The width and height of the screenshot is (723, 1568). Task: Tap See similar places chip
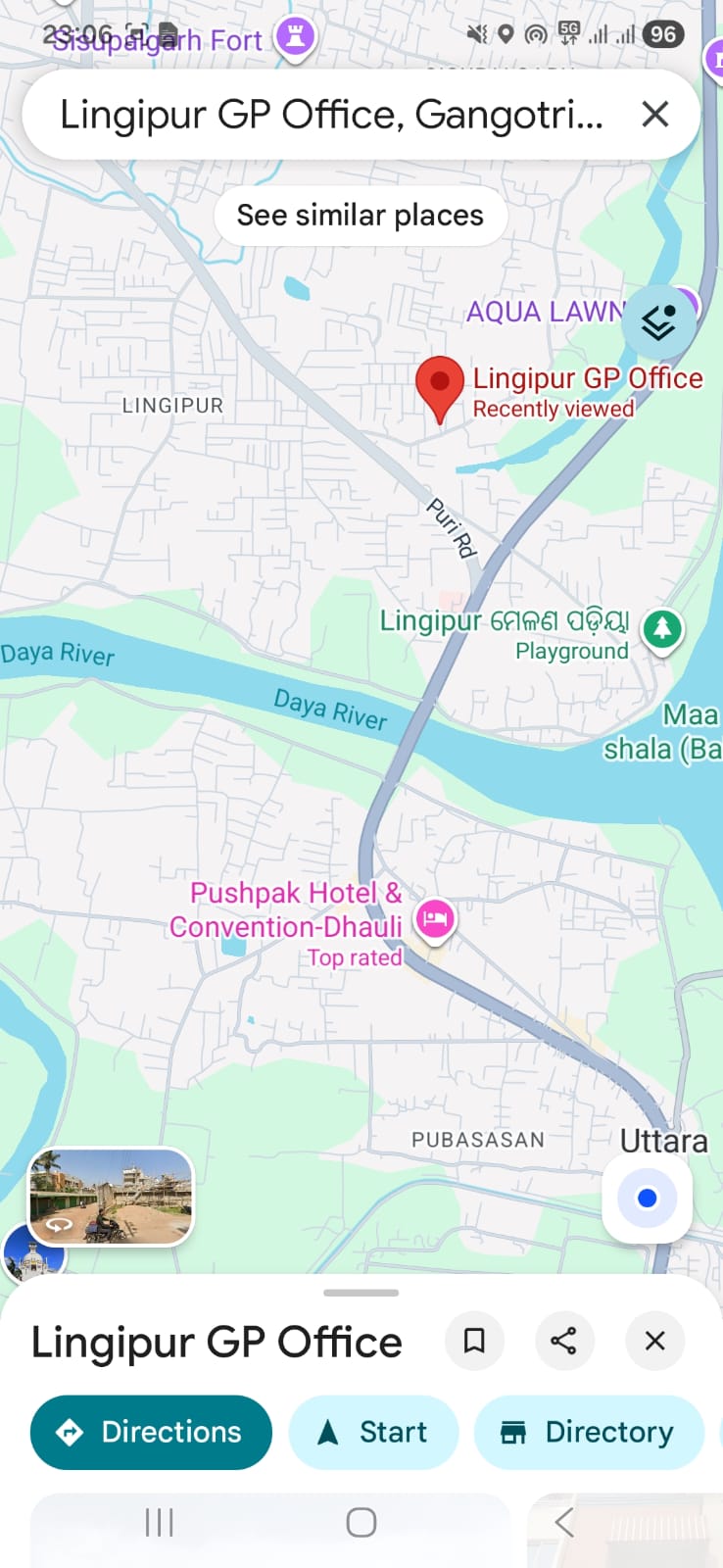pos(360,216)
